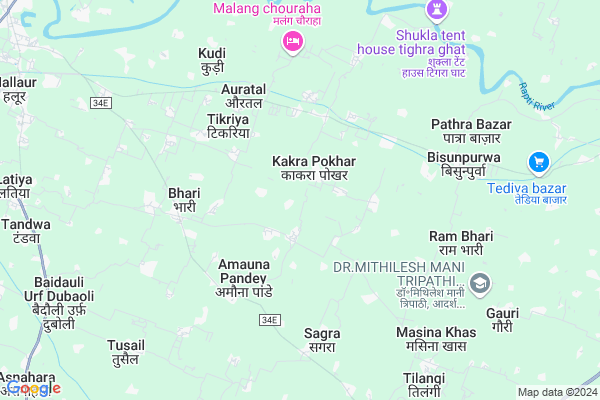Select the Shukla tent house tighra ghat marker
This screenshot has width=600, height=400.
point(435,10)
